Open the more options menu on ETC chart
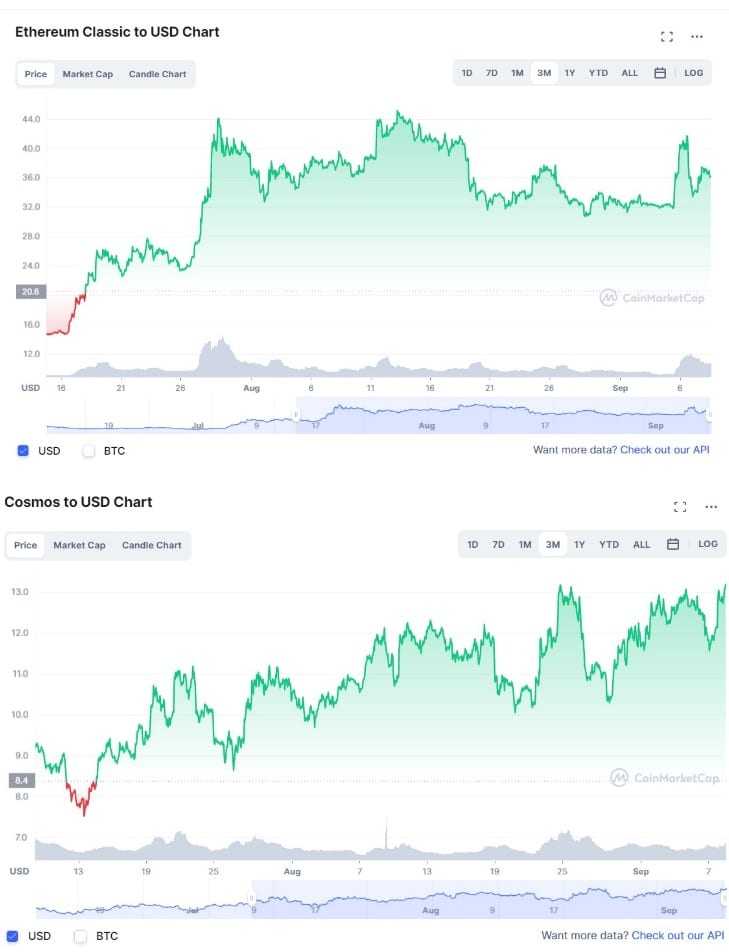 (x=697, y=37)
